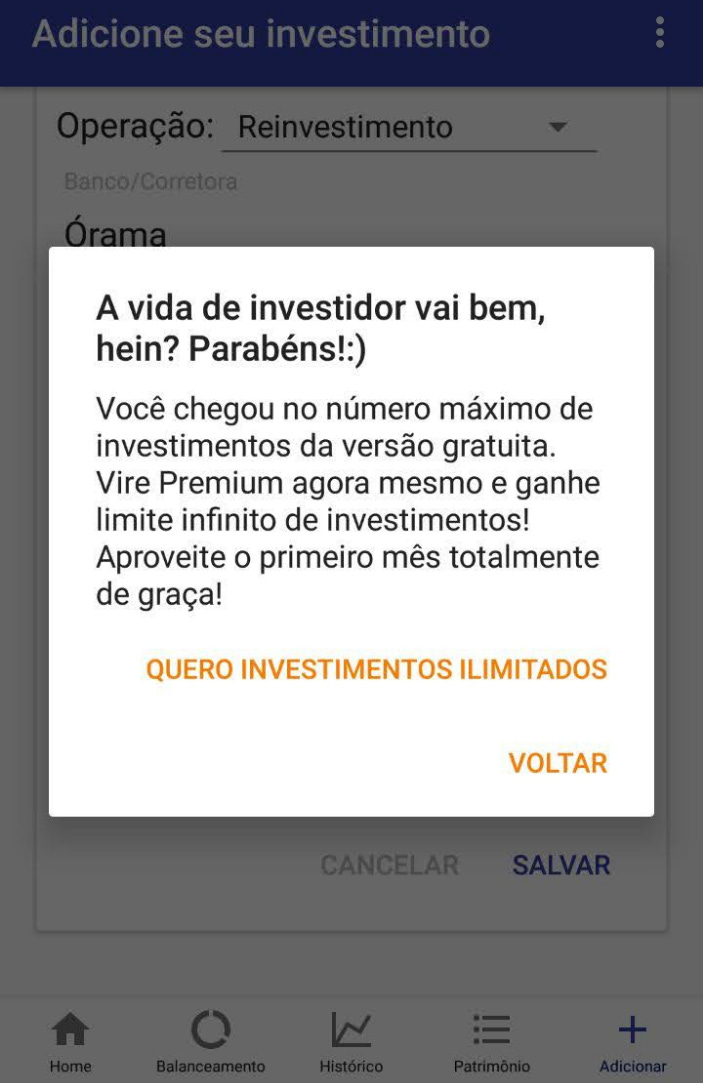Go to the Home tab
This screenshot has height=1083, width=703.
(70, 1042)
